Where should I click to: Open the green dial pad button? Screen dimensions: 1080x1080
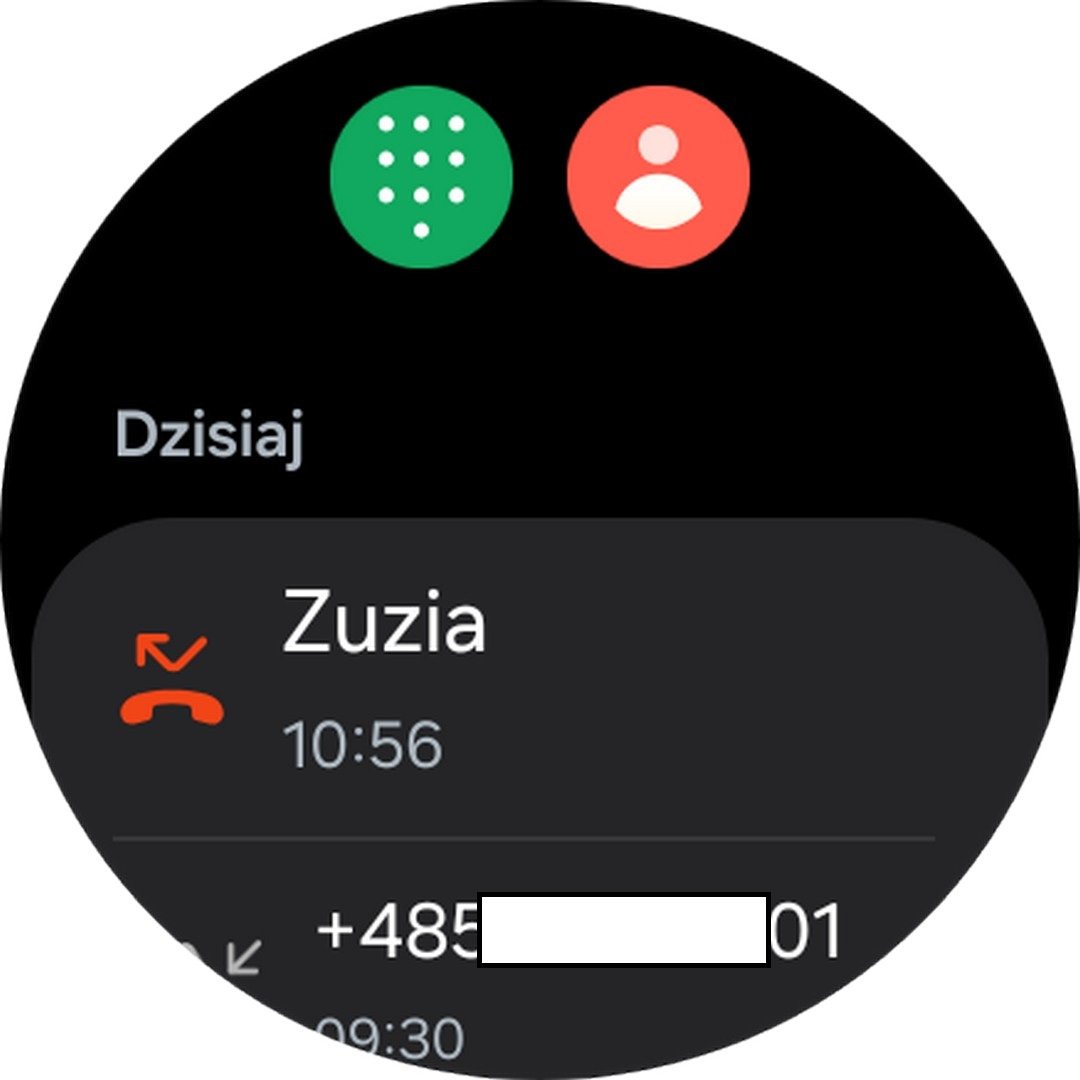click(x=421, y=177)
